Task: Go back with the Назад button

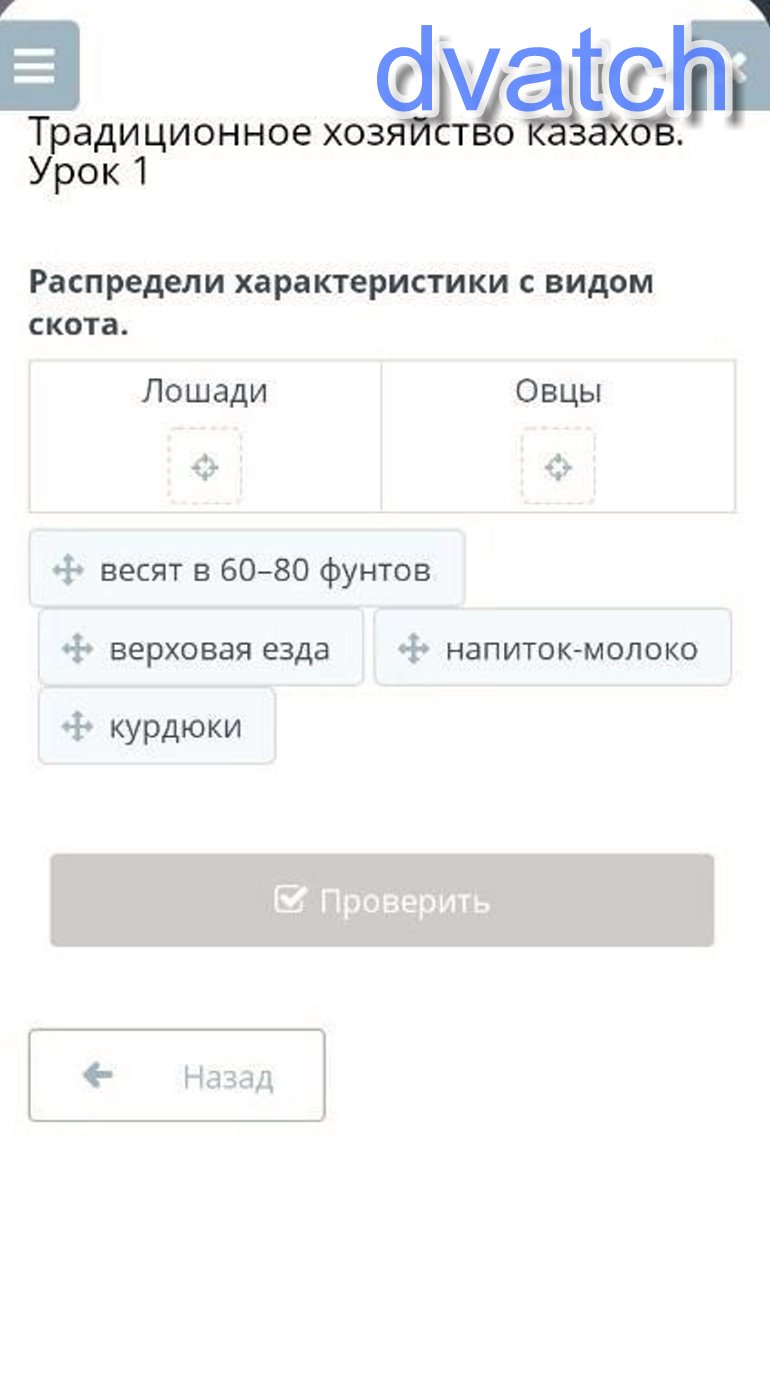Action: (x=177, y=1076)
